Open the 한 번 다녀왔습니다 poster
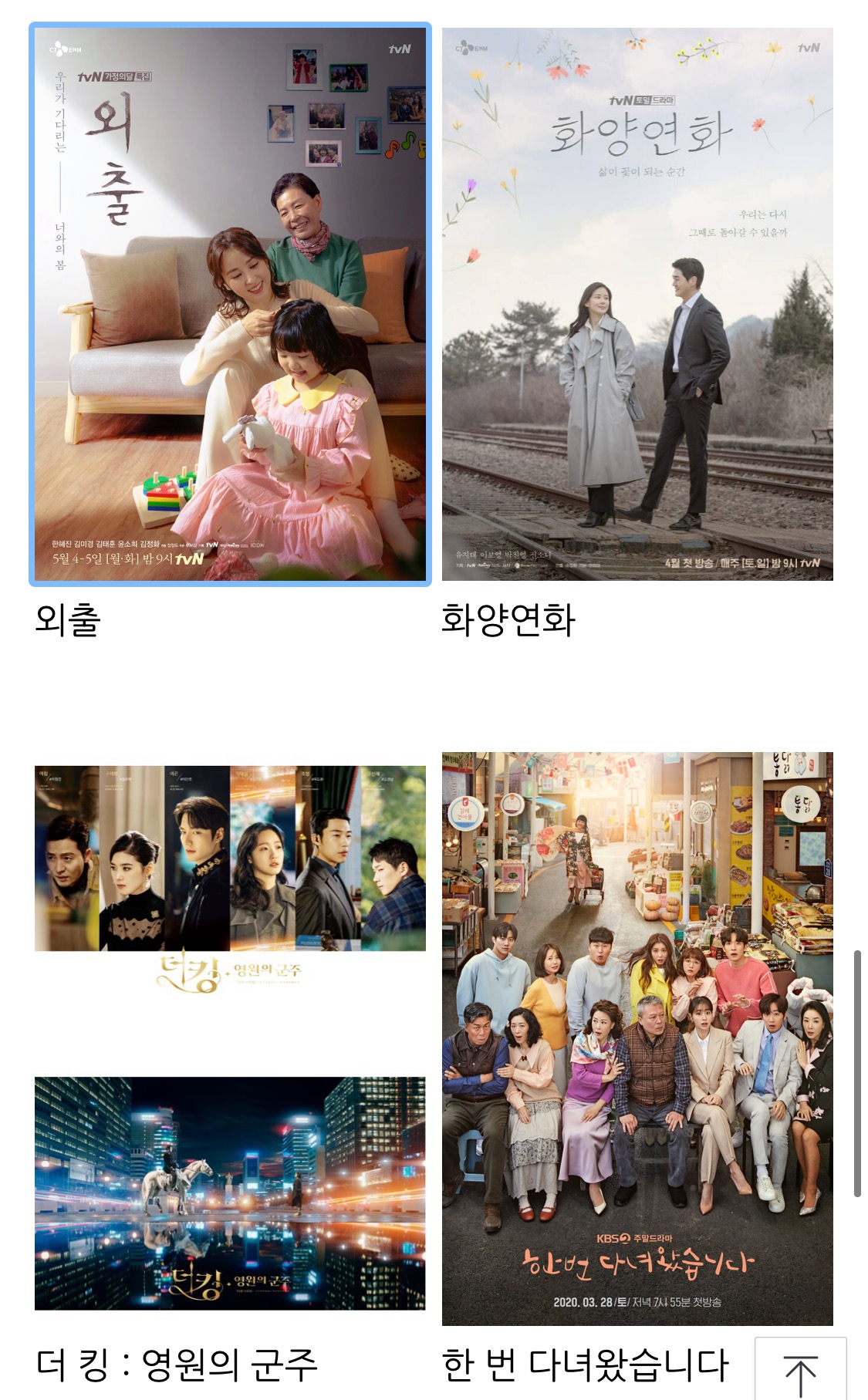 [x=637, y=1038]
